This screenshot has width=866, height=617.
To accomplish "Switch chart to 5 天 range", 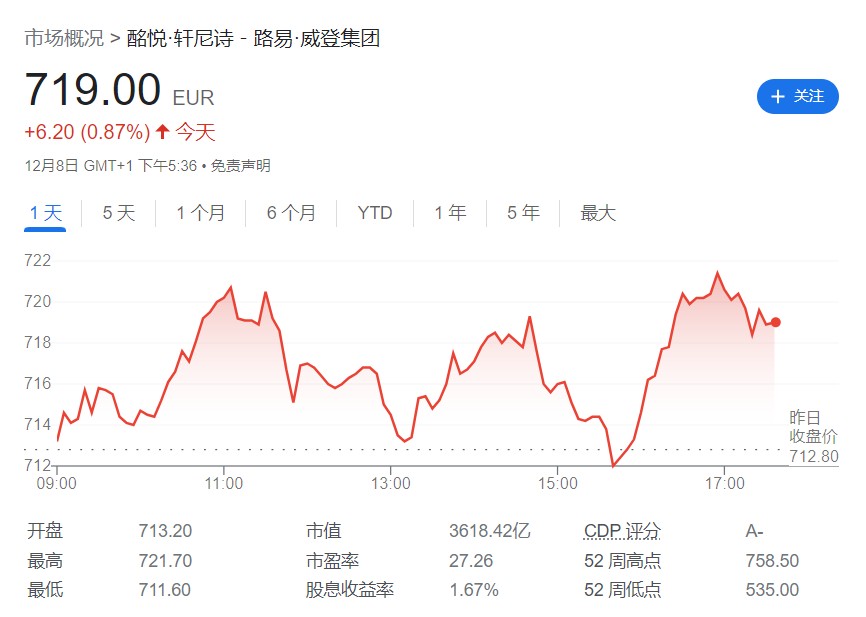I will pyautogui.click(x=119, y=213).
